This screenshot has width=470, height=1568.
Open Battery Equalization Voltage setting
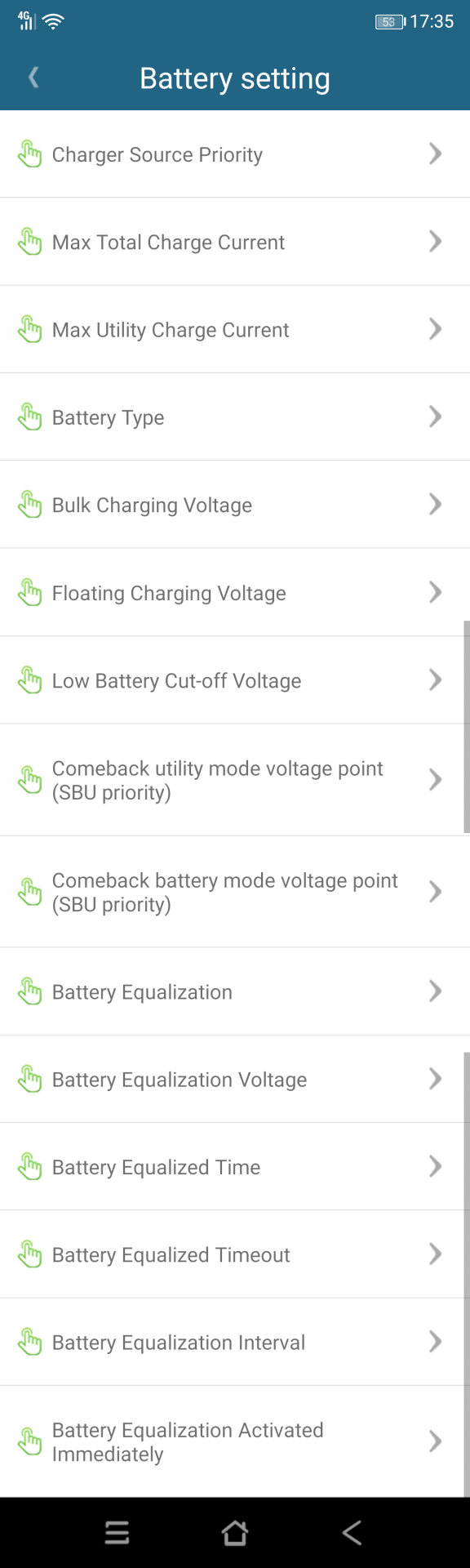[x=235, y=1079]
